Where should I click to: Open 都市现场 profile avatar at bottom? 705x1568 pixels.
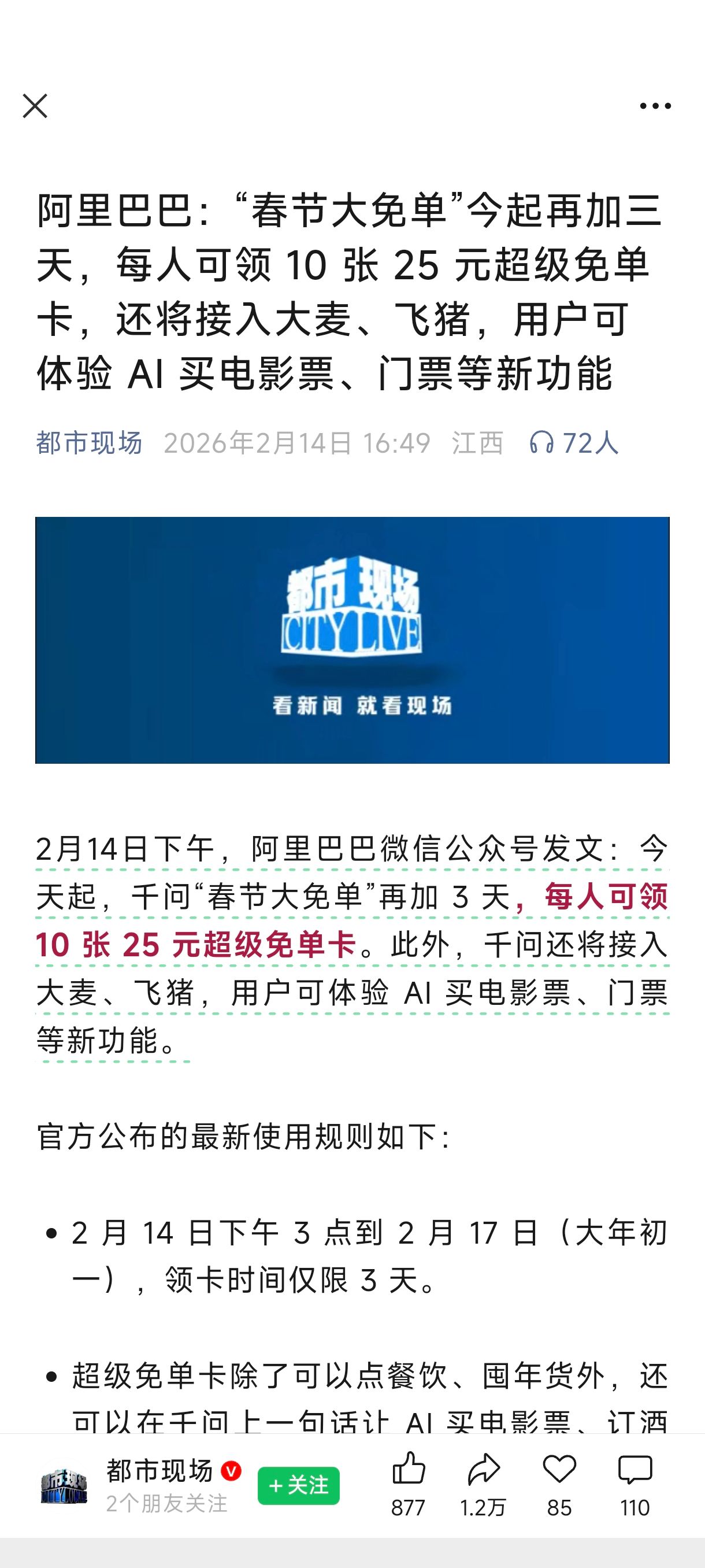coord(64,1486)
